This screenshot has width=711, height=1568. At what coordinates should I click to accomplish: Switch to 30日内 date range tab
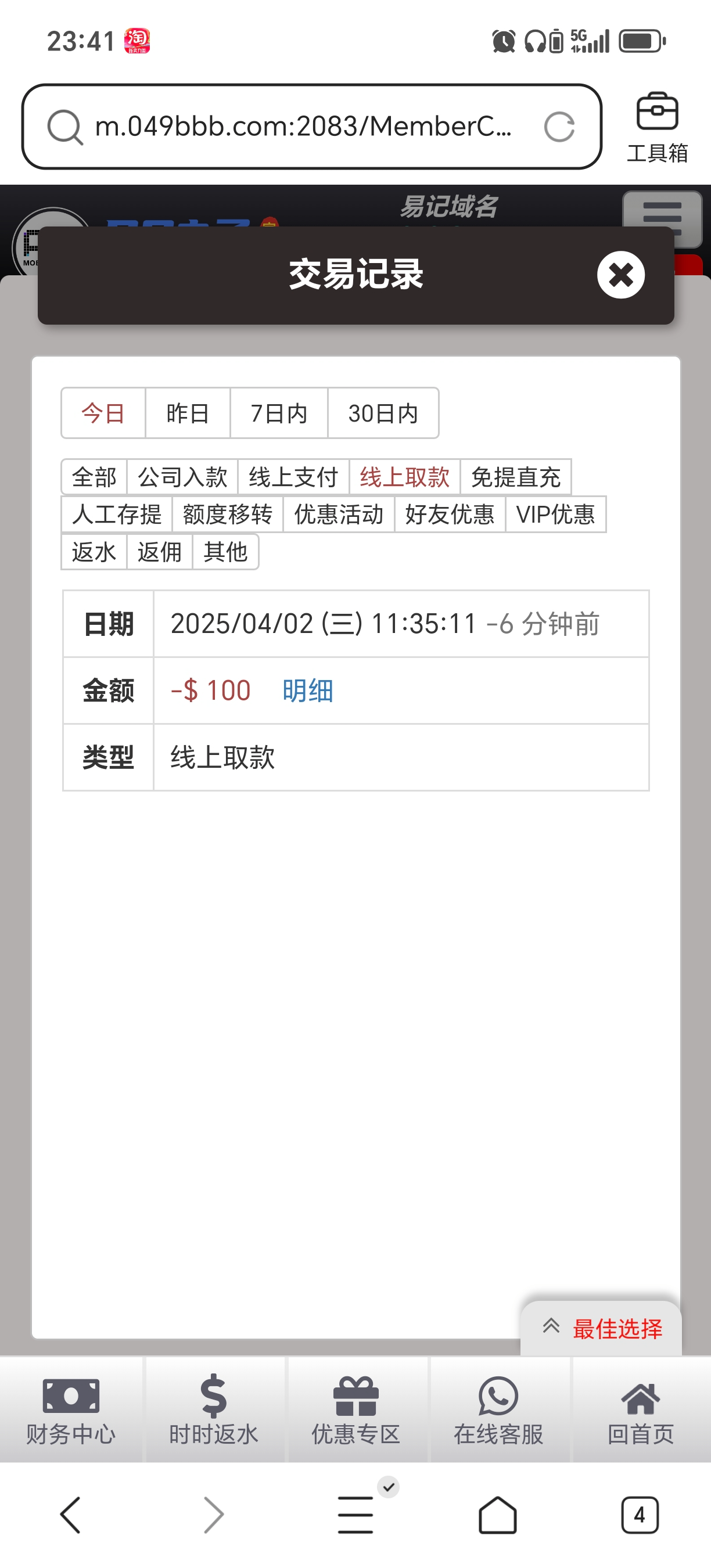tap(383, 413)
